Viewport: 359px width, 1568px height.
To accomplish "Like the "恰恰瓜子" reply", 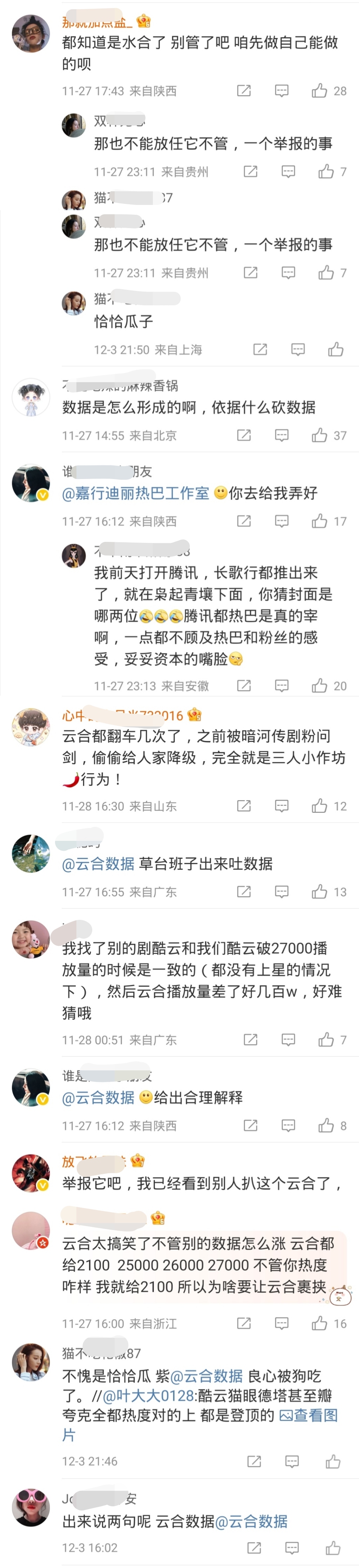I will pyautogui.click(x=336, y=350).
